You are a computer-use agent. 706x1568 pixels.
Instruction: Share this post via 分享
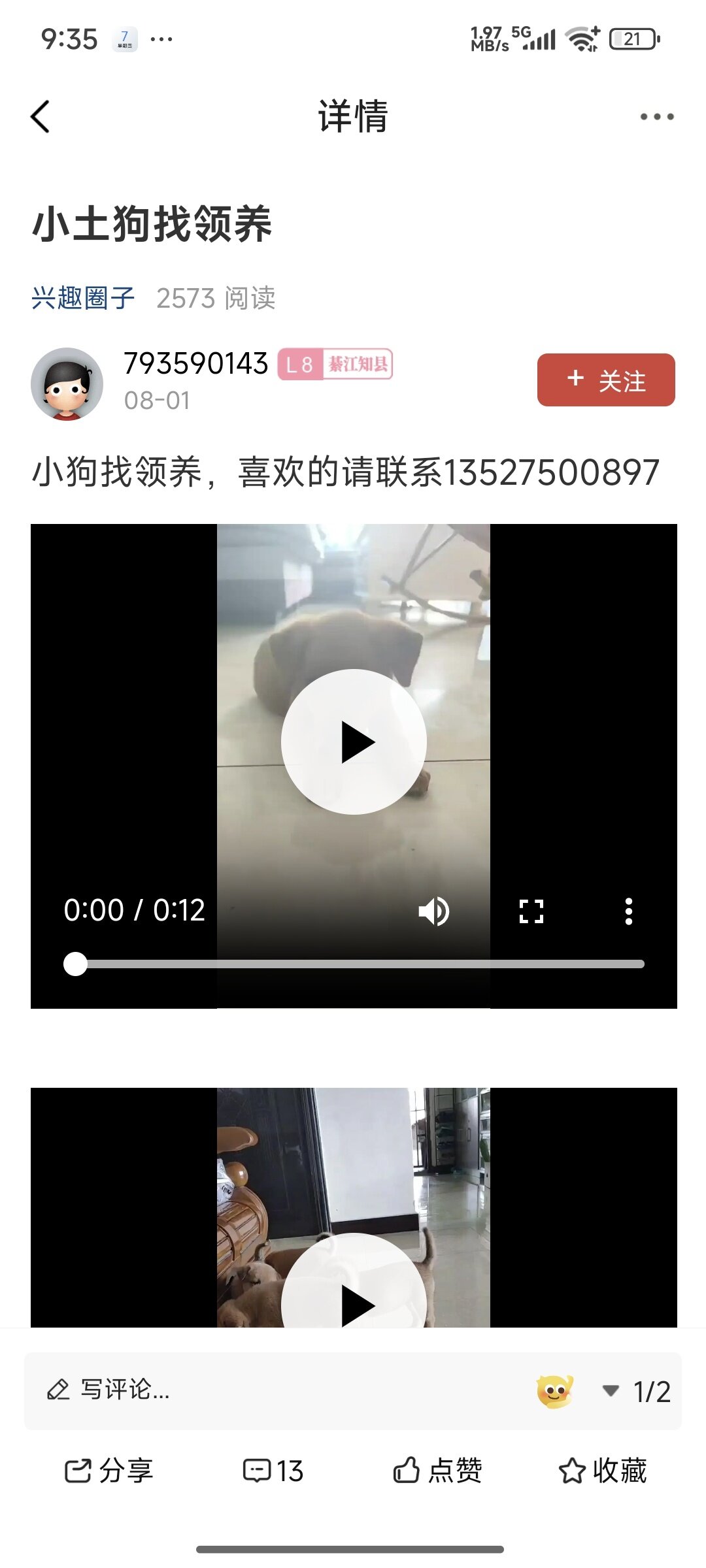click(x=109, y=1471)
